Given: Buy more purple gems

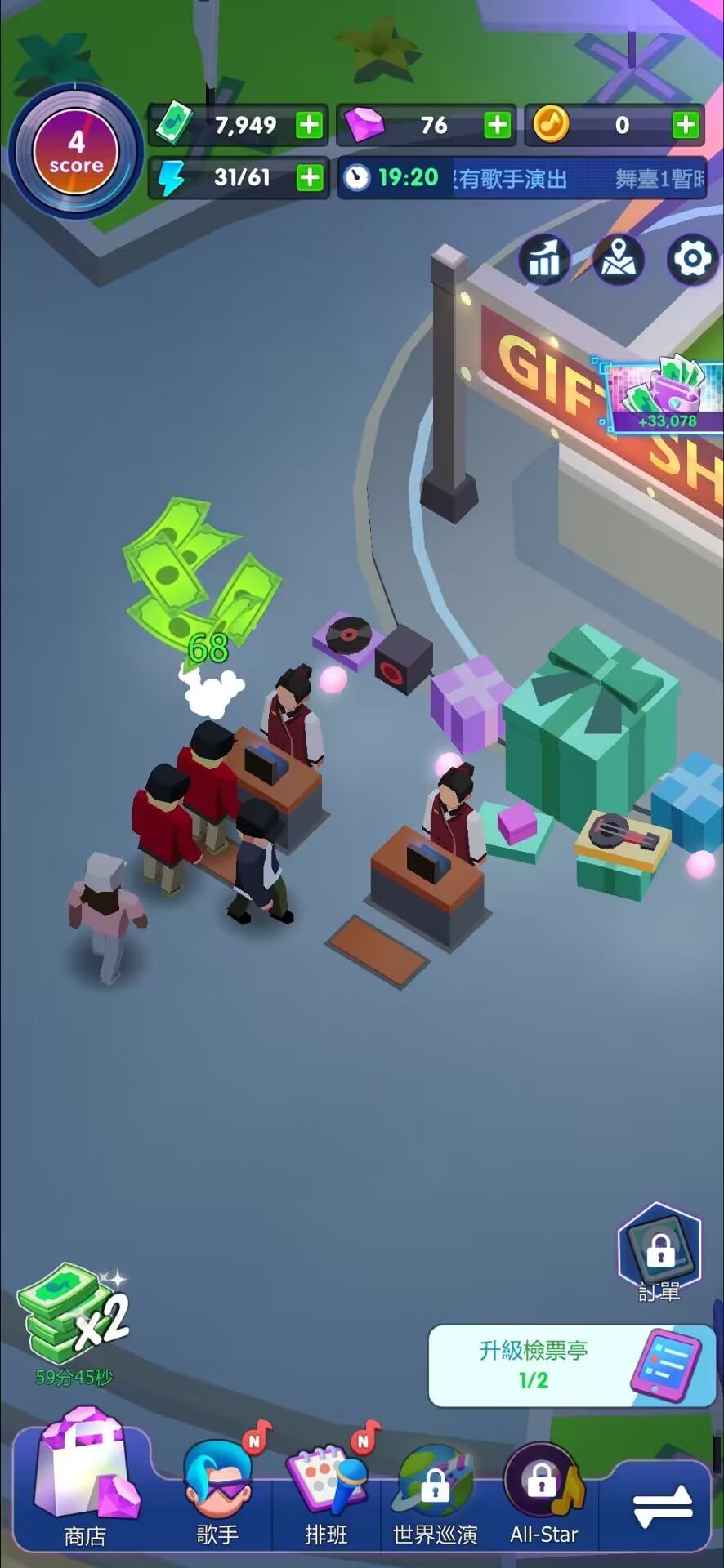Looking at the screenshot, I should pos(497,125).
